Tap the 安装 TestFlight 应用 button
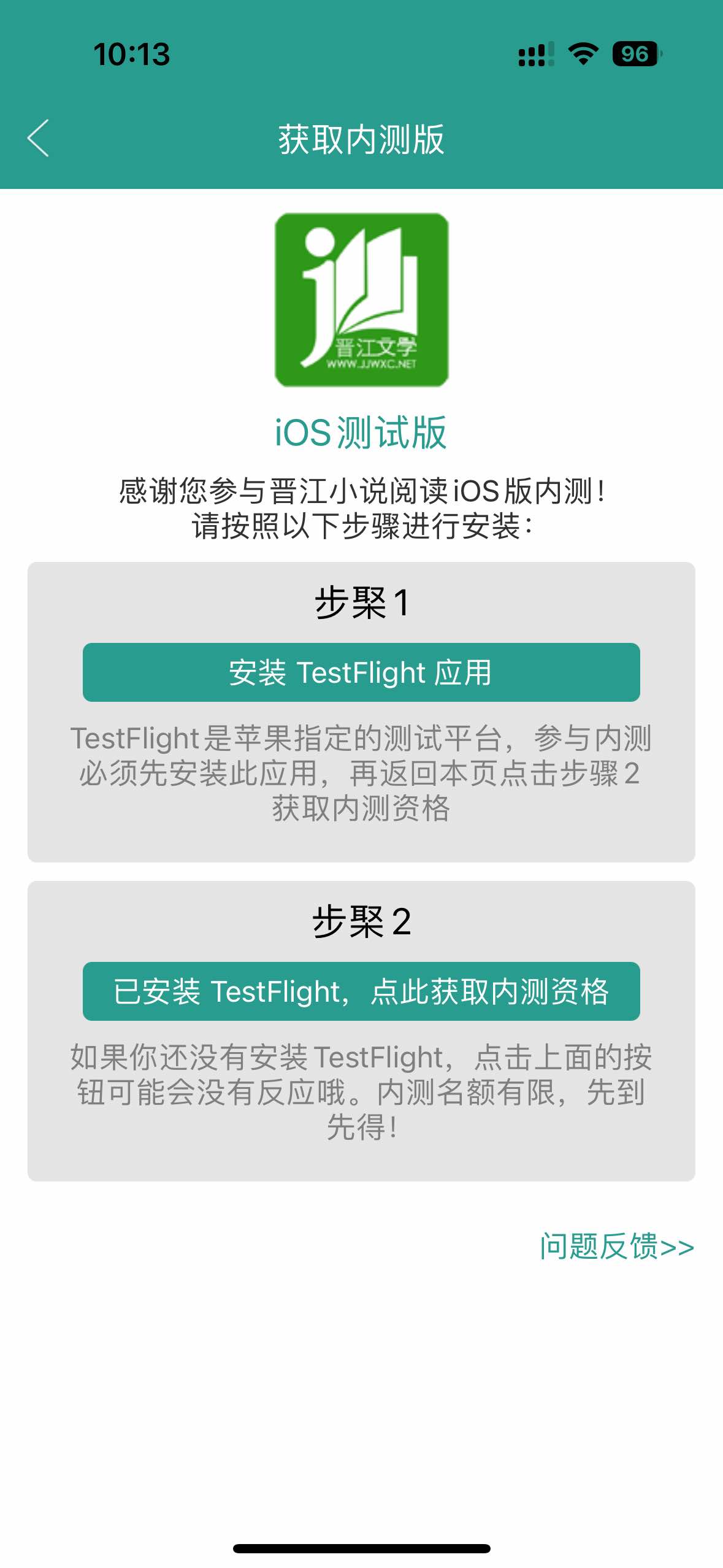 (x=361, y=672)
